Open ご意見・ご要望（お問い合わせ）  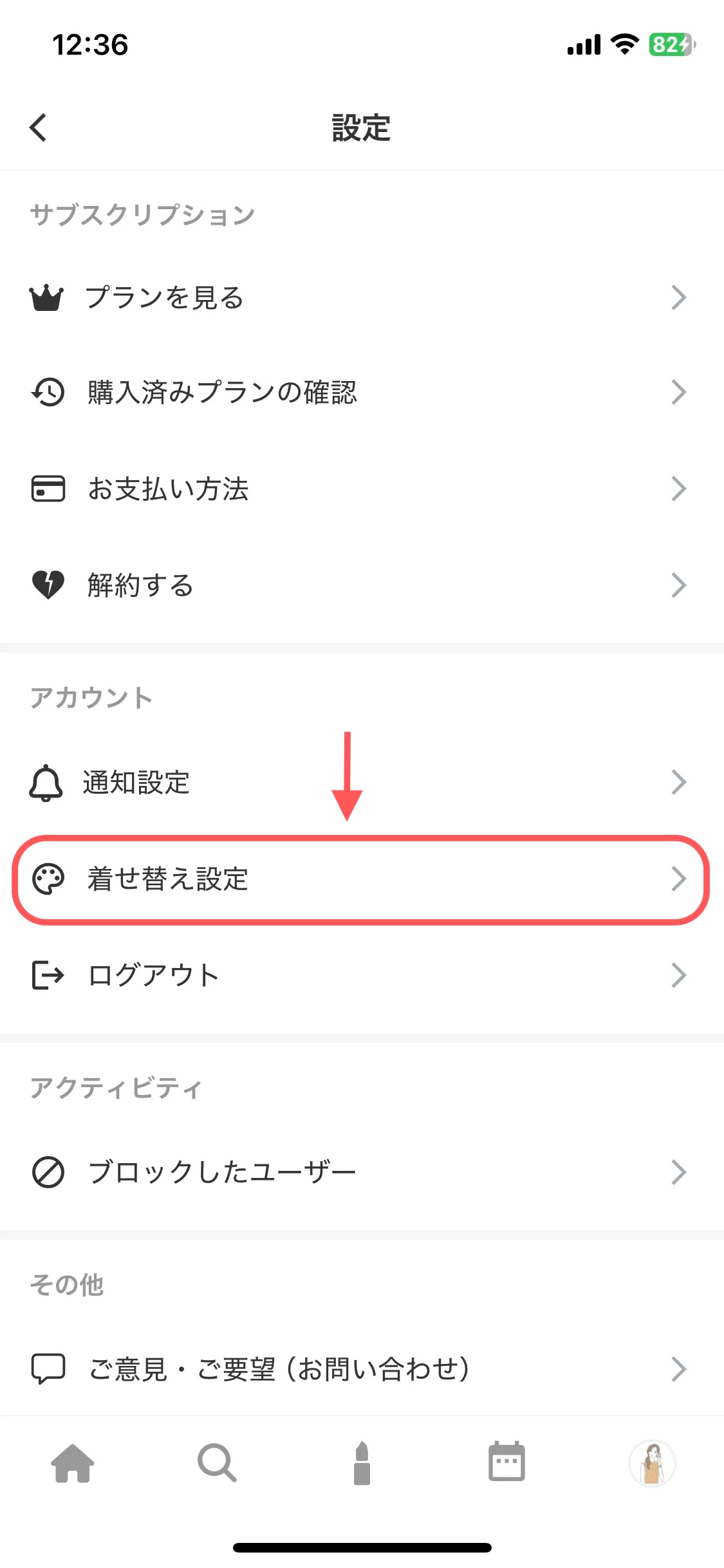pos(280,1369)
